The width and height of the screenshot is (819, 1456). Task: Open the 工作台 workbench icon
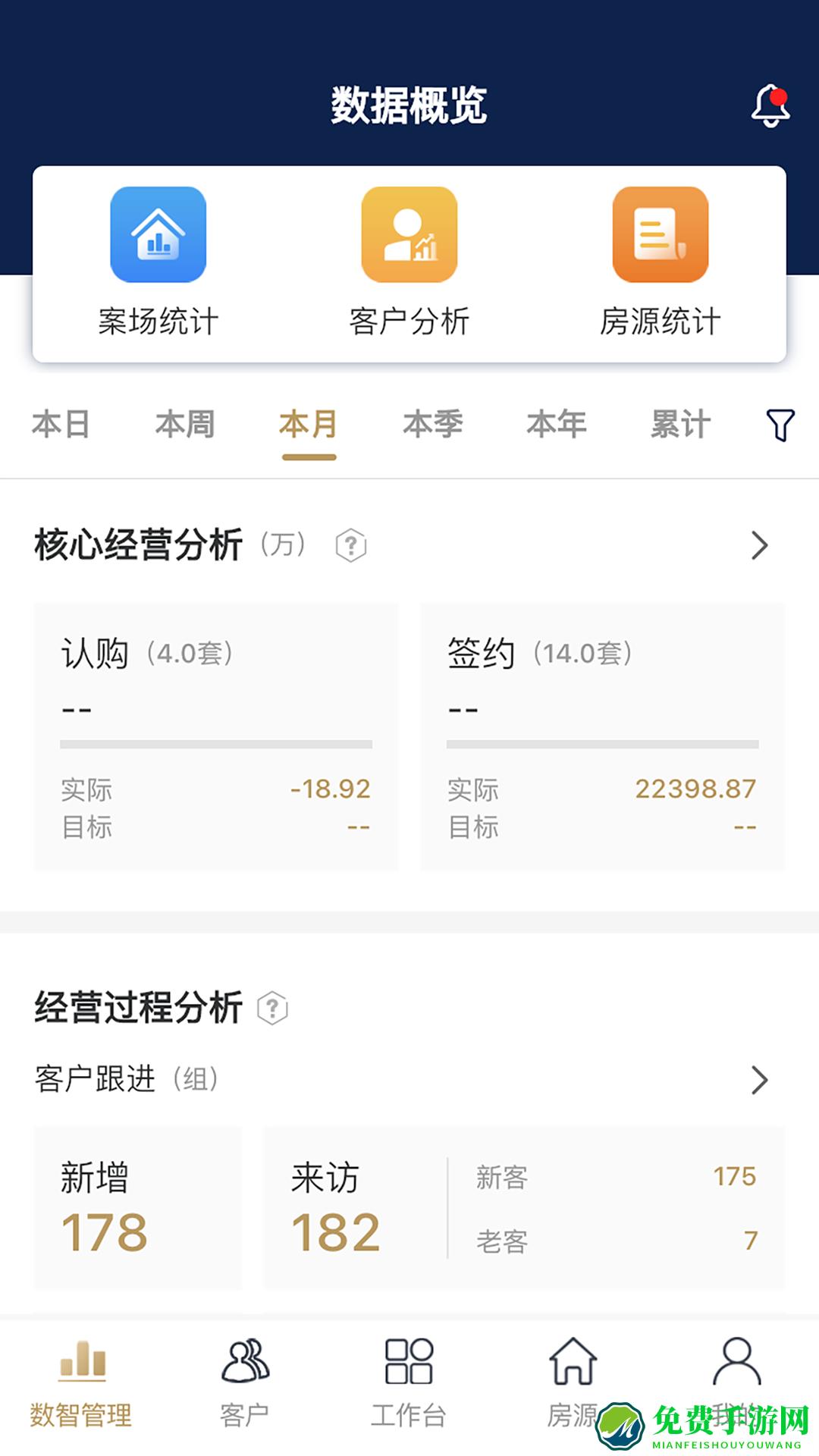[409, 1365]
